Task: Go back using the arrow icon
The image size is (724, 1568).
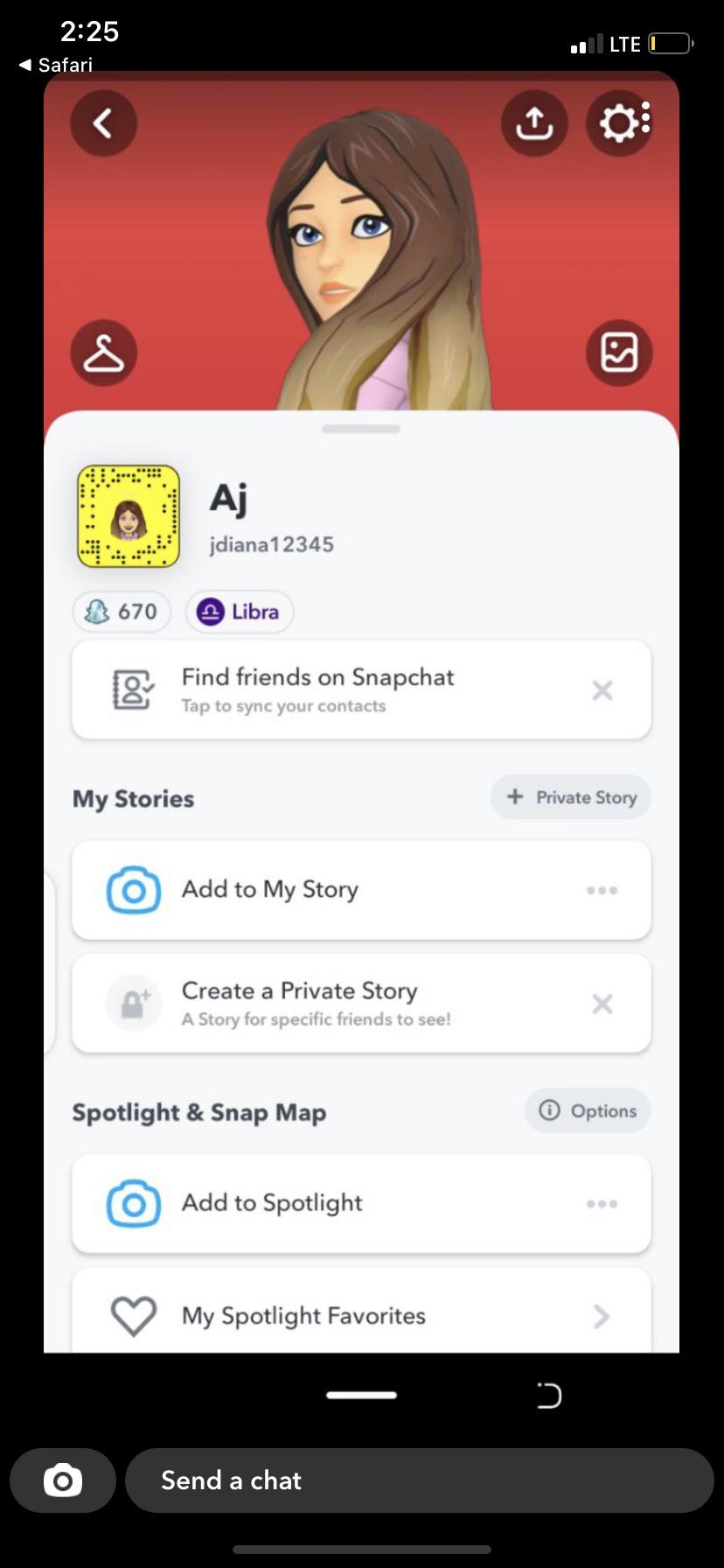Action: click(x=103, y=123)
